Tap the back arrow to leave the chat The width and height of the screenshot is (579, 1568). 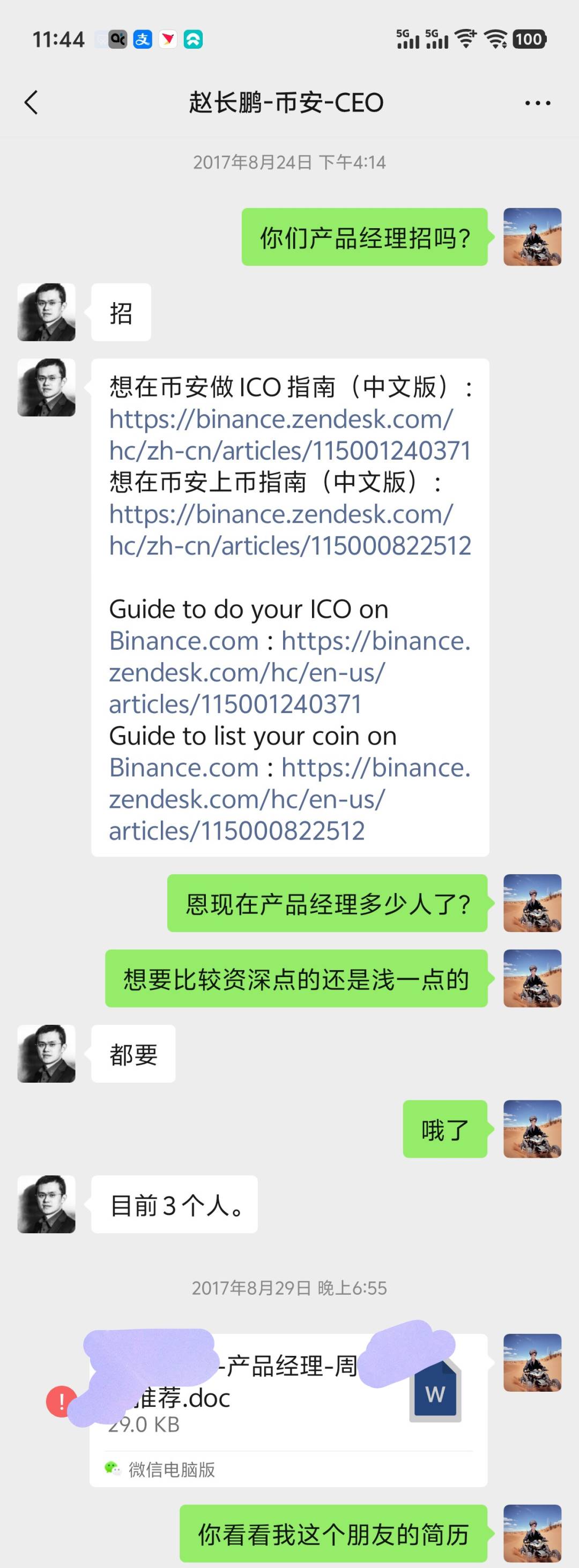coord(32,102)
